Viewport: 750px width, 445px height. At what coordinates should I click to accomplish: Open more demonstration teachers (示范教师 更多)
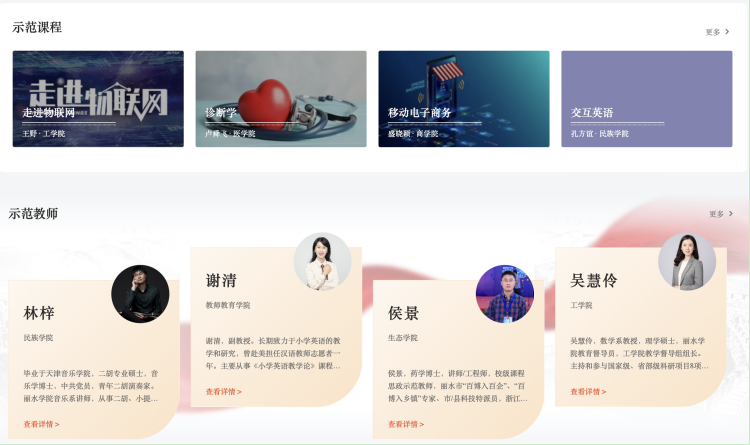tap(720, 214)
